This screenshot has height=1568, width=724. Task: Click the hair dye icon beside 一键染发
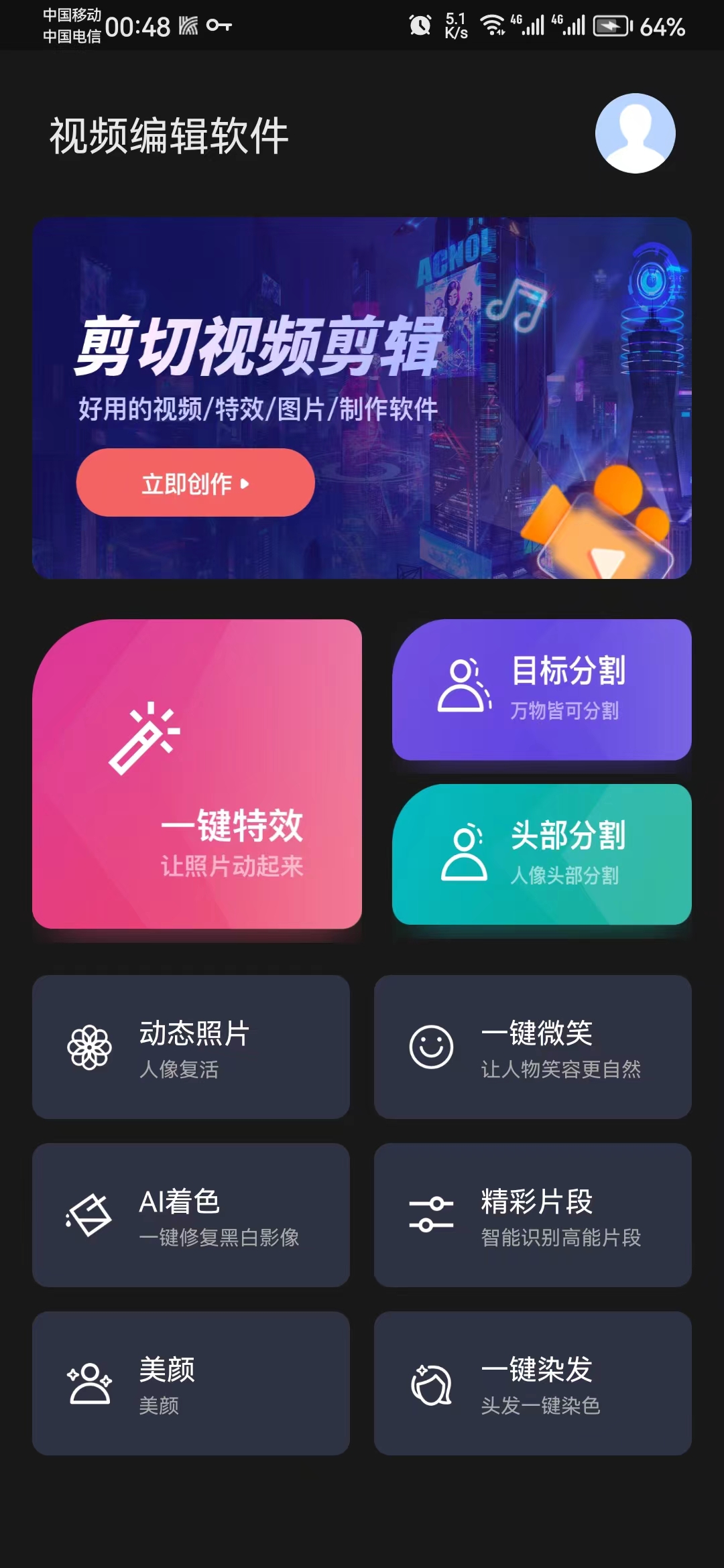pyautogui.click(x=432, y=1384)
